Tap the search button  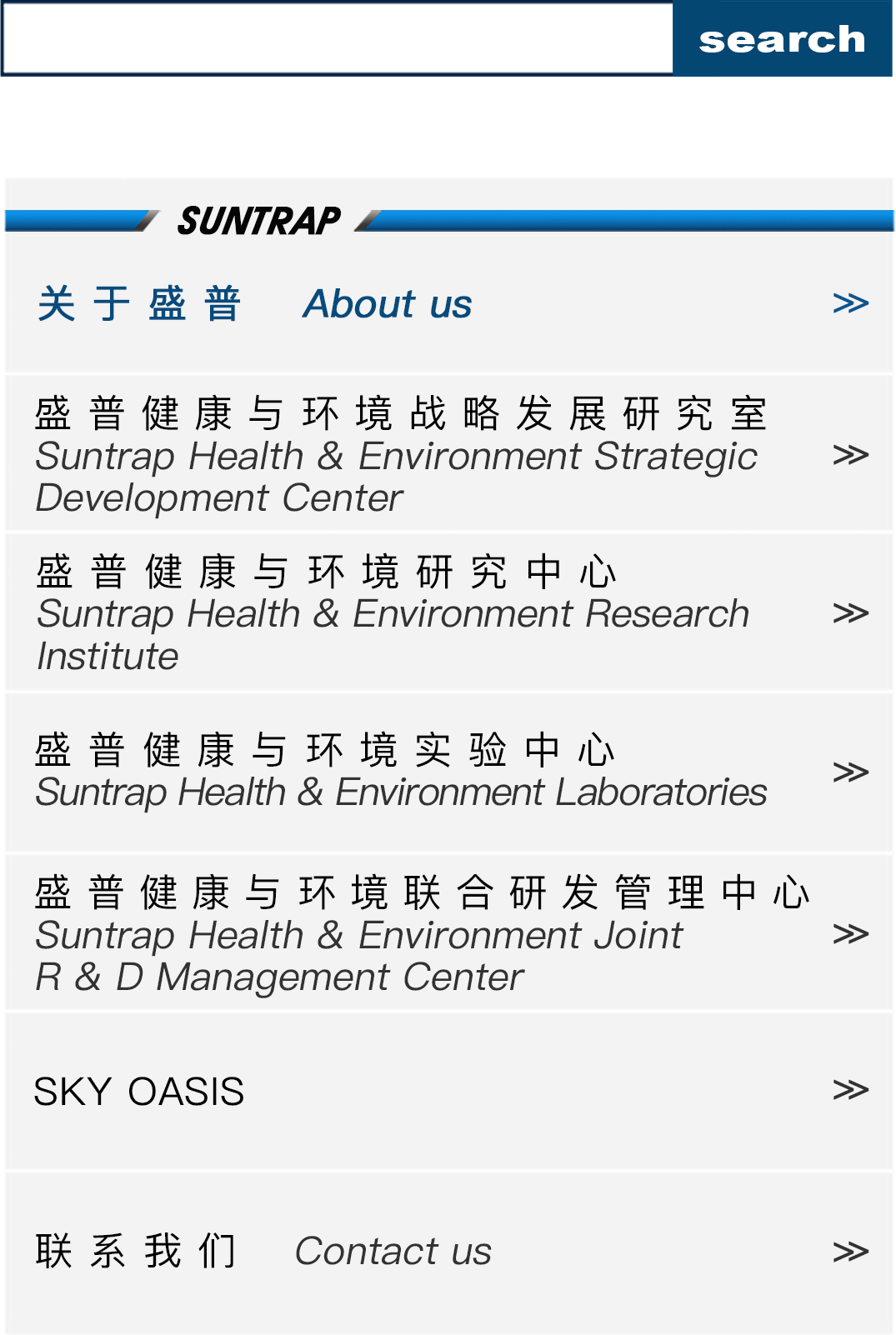point(782,39)
